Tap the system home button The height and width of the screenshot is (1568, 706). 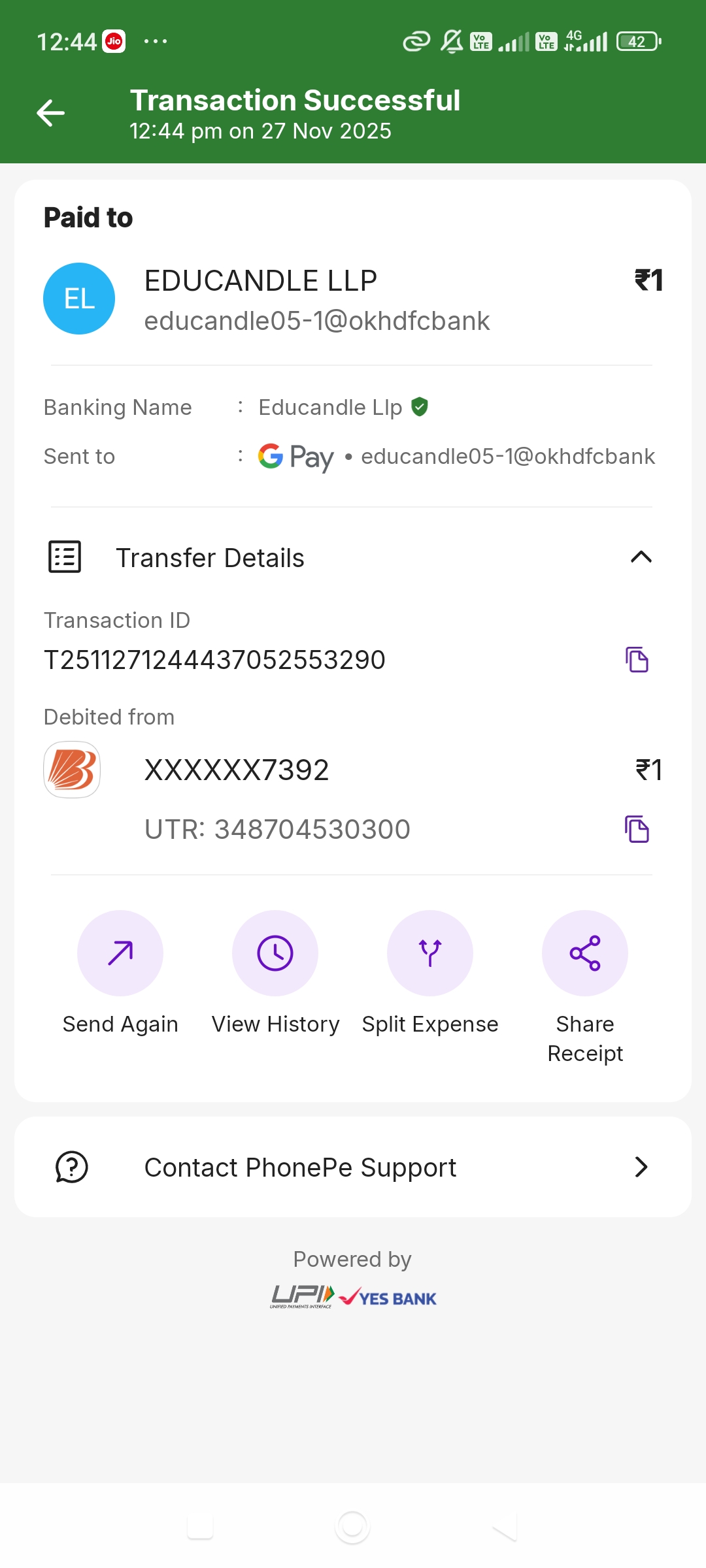[352, 1527]
